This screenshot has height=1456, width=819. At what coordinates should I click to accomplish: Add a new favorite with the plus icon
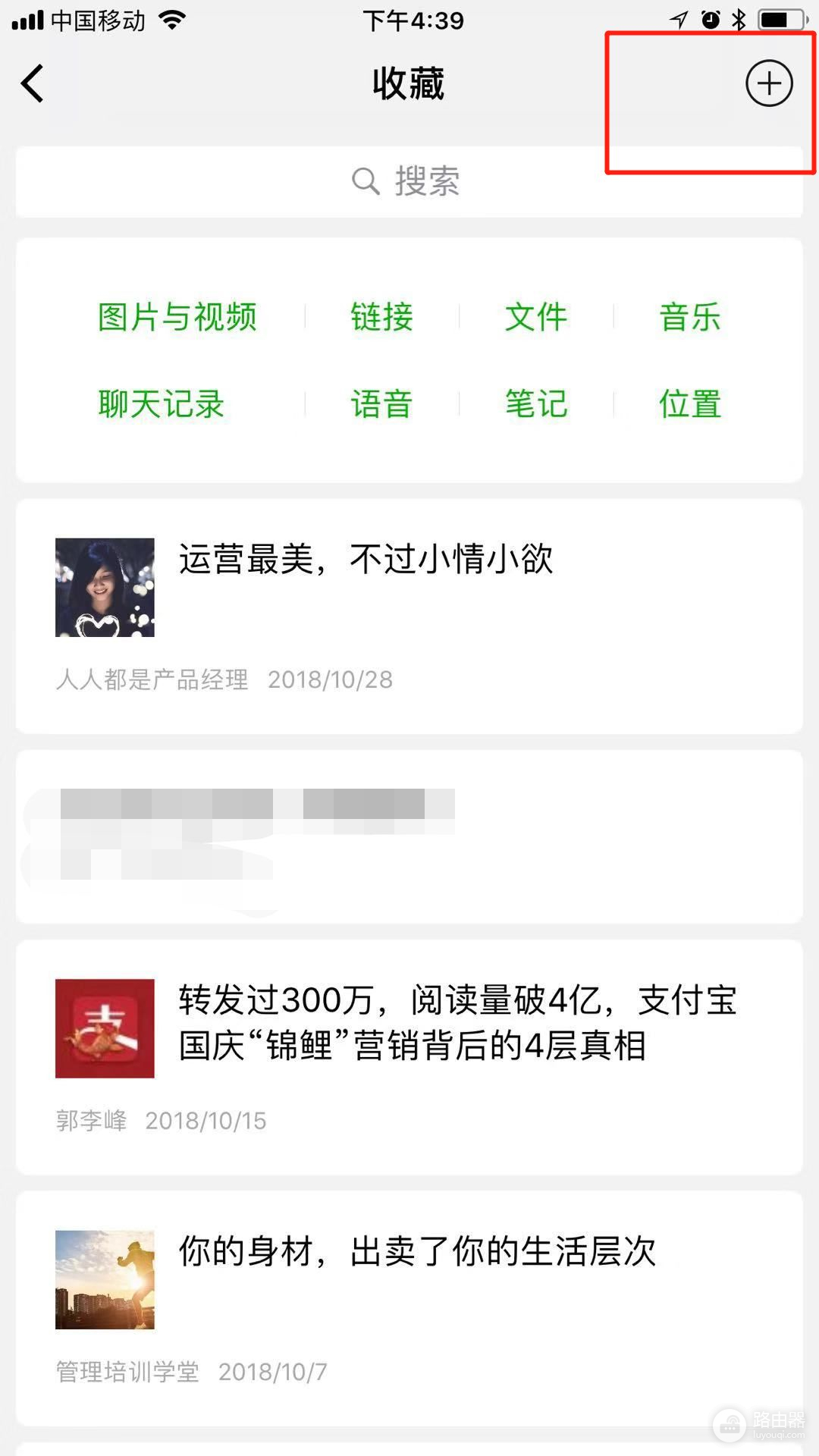click(x=768, y=83)
